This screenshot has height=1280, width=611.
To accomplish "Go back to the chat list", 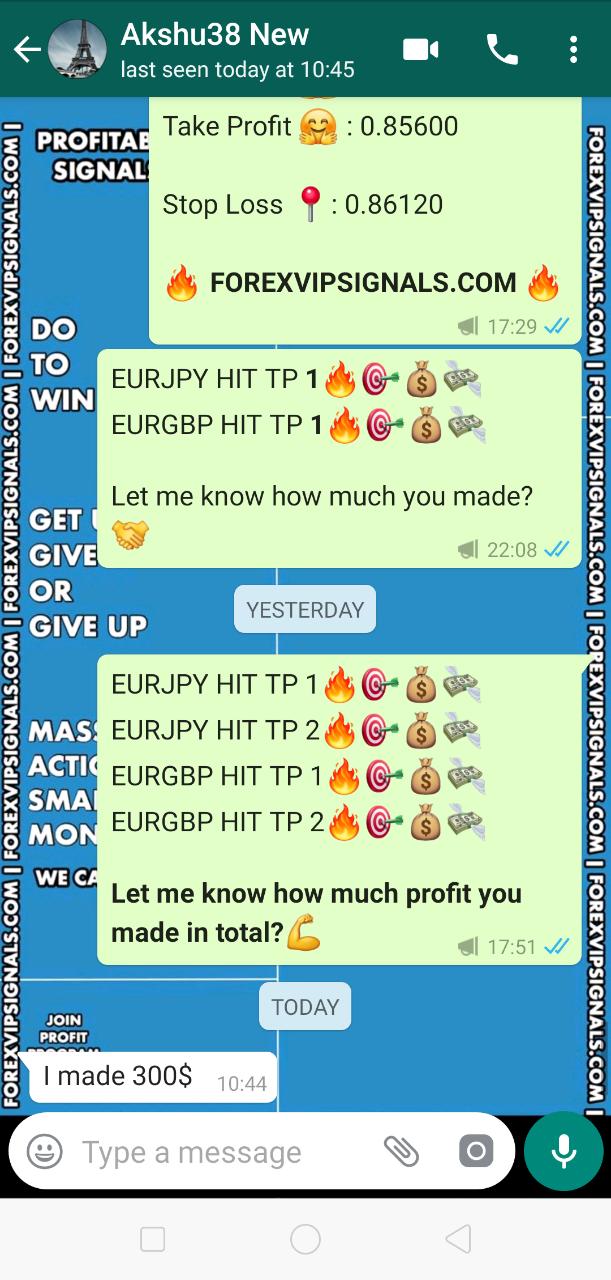I will [x=26, y=49].
